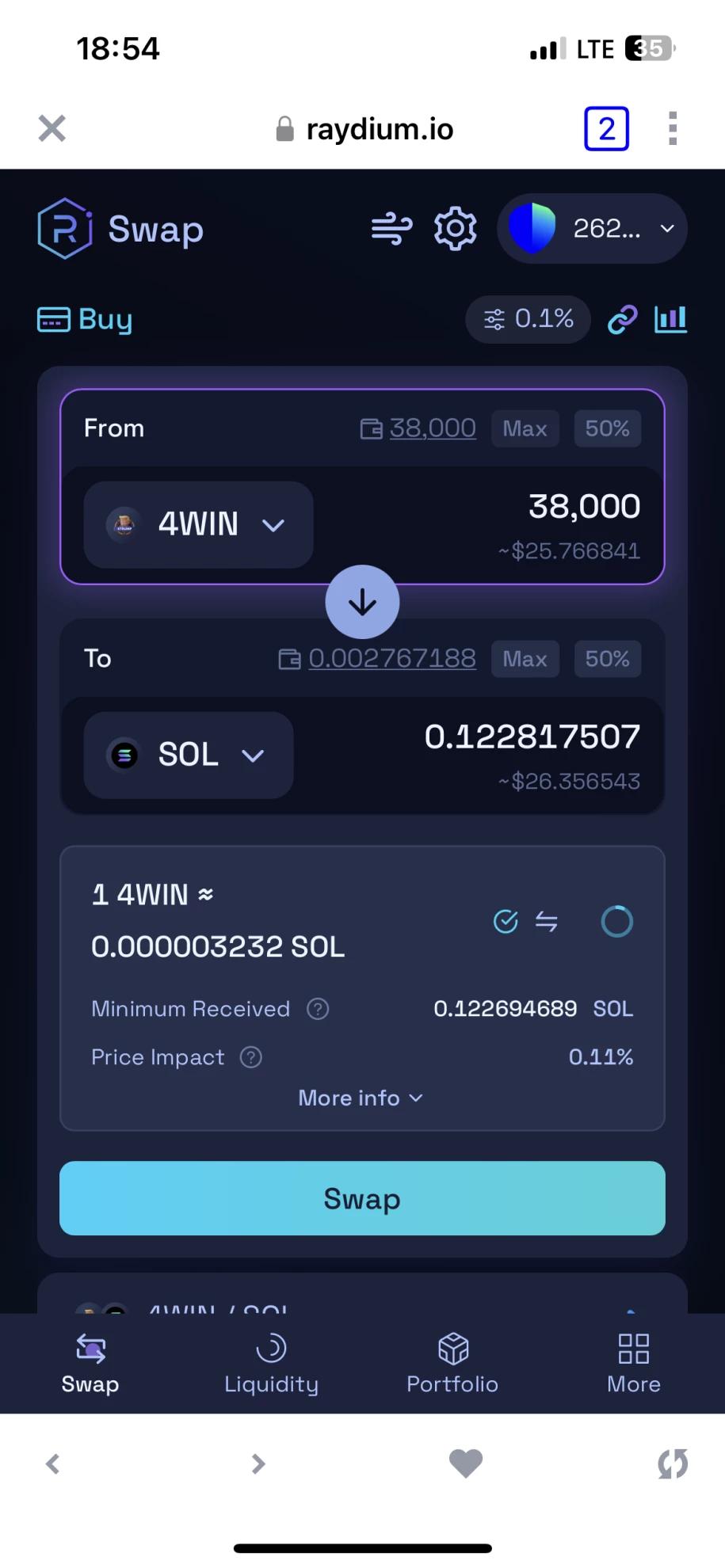Open the settings gear
This screenshot has height=1568, width=725.
point(456,230)
